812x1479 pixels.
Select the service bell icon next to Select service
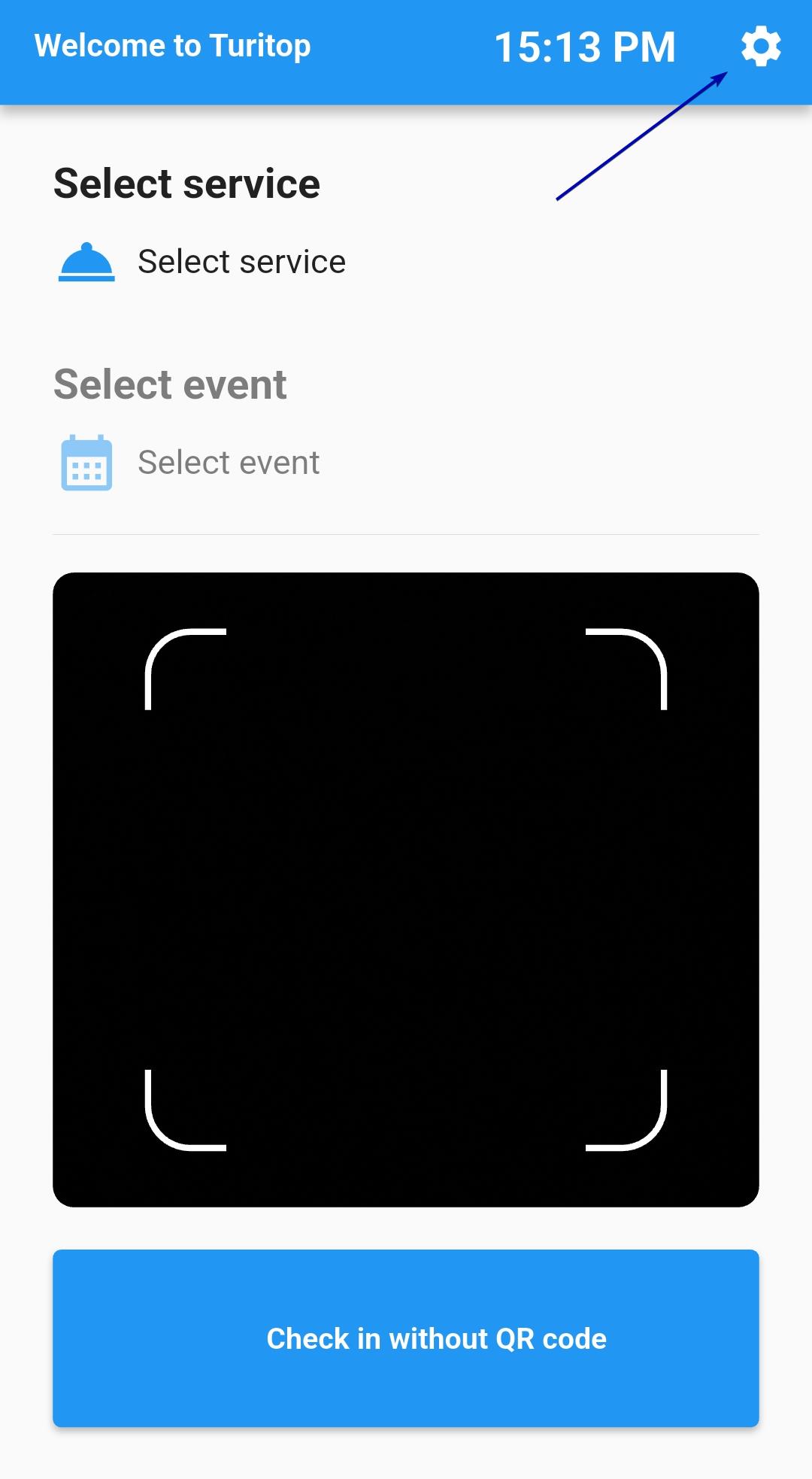85,261
